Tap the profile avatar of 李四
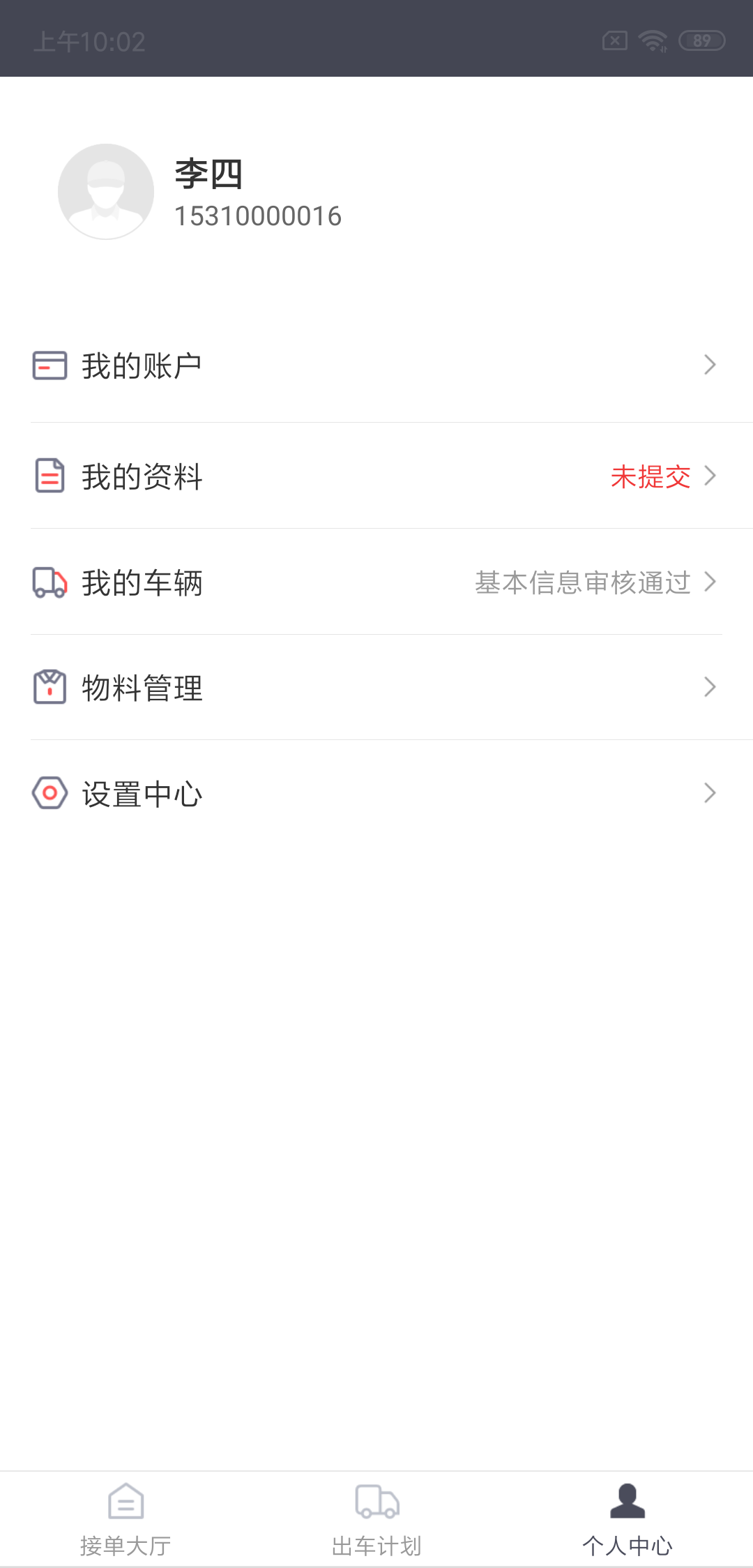The width and height of the screenshot is (753, 1568). [106, 192]
